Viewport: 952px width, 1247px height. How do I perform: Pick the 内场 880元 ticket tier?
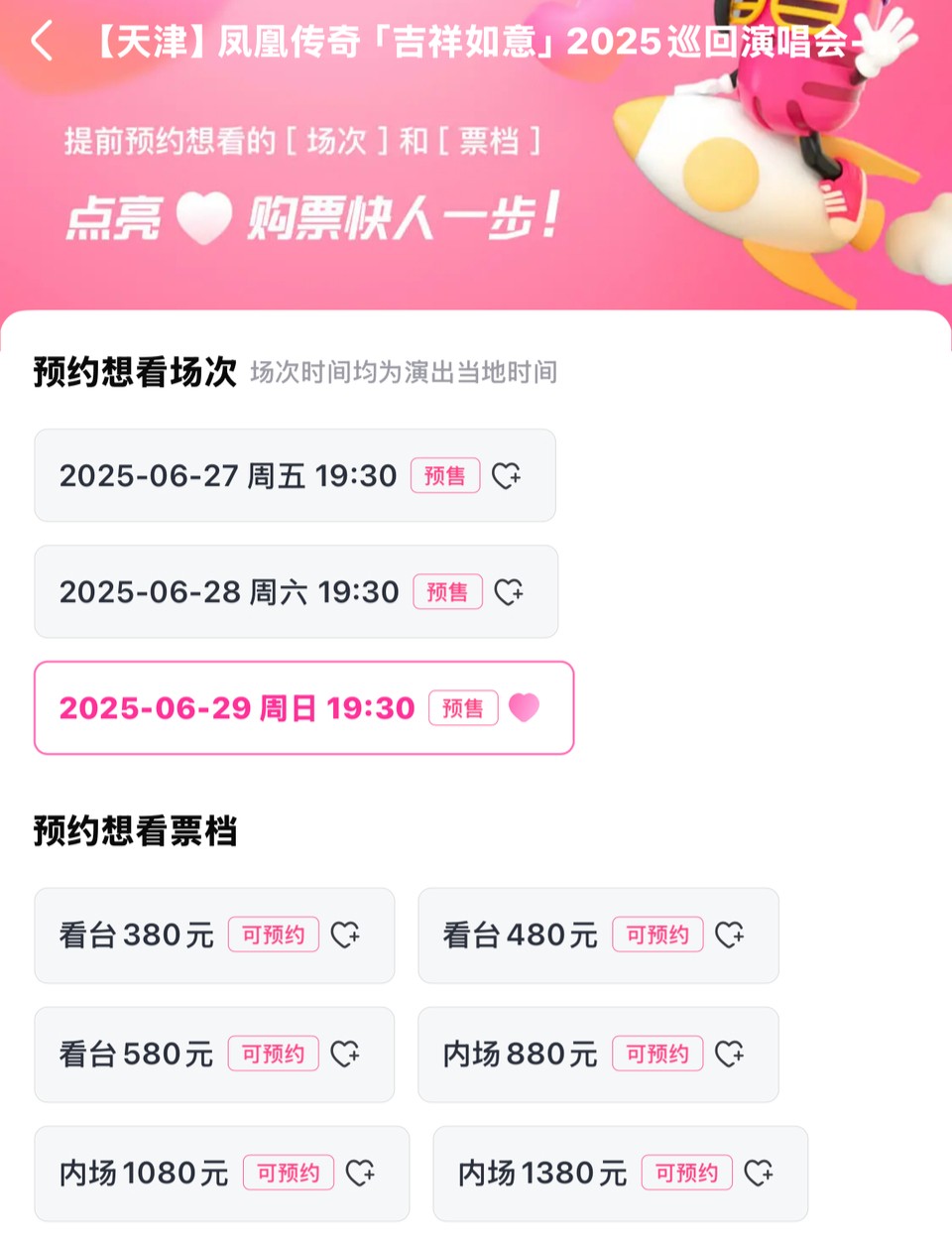click(x=598, y=1054)
